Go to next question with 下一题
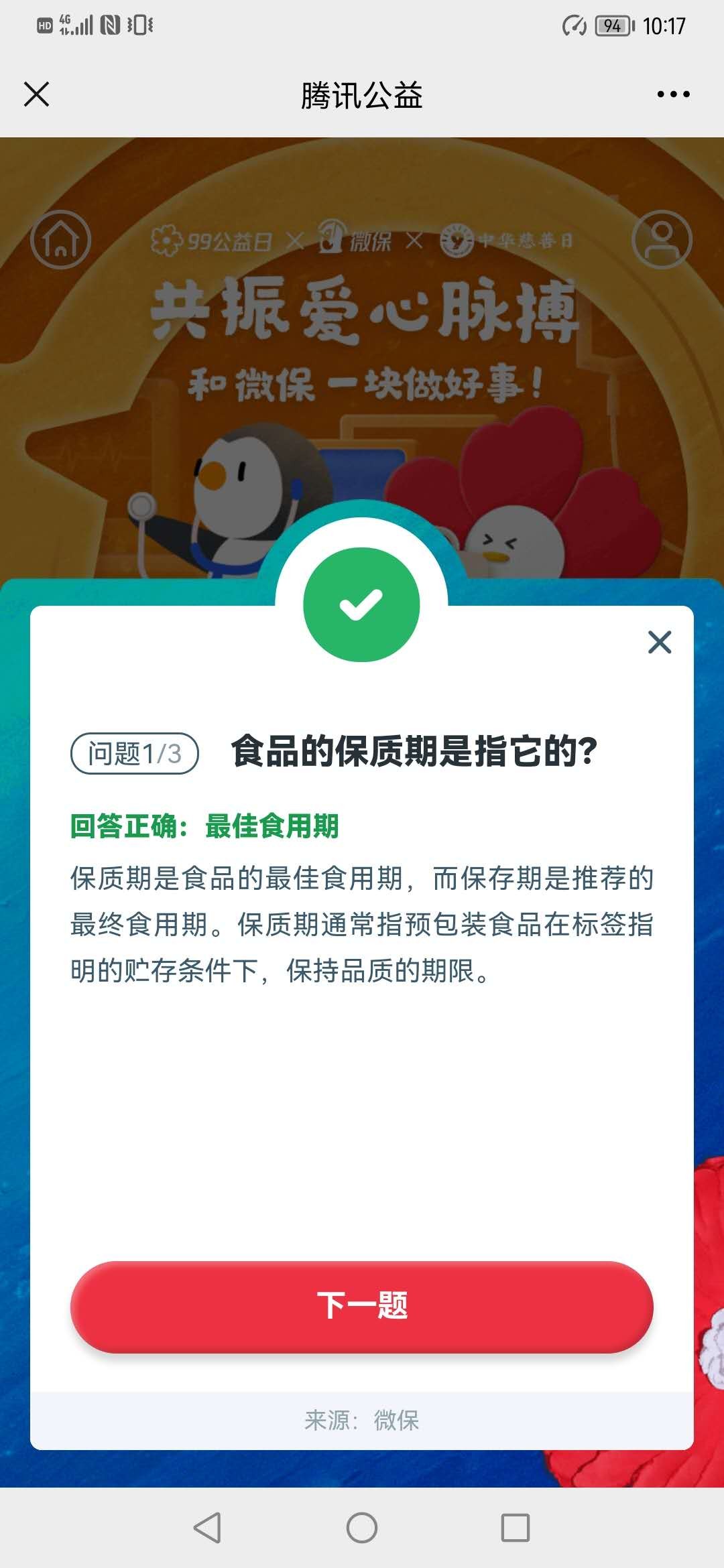The image size is (724, 1568). tap(362, 1306)
